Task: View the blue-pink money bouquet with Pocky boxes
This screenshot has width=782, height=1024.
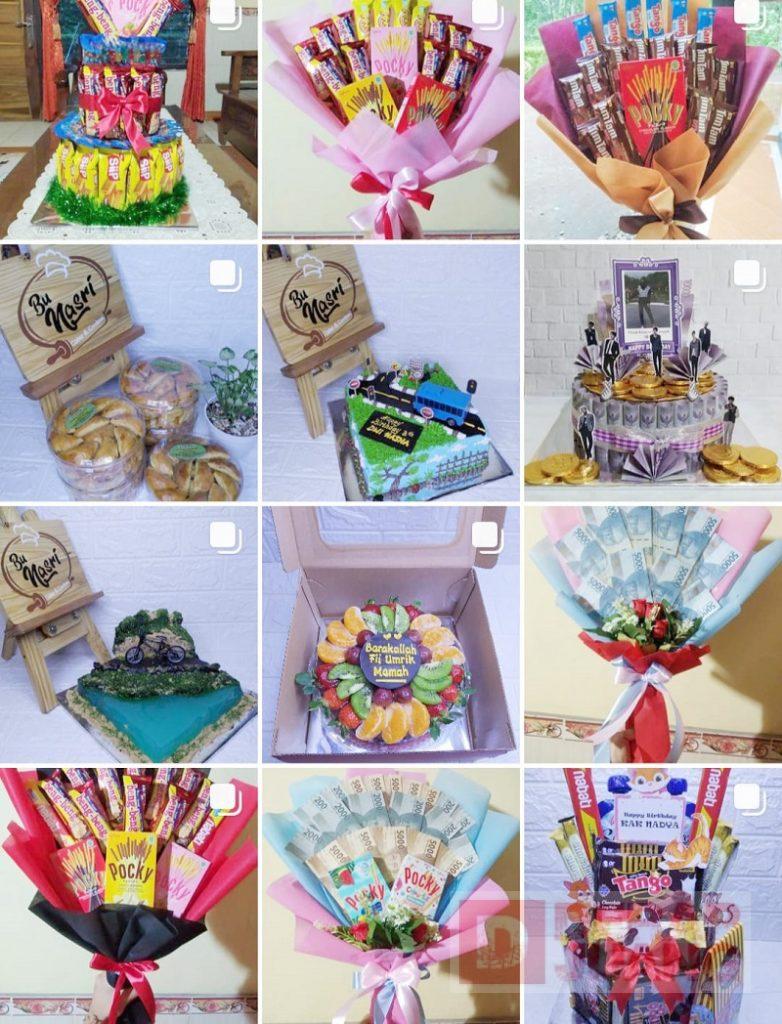Action: click(x=391, y=895)
